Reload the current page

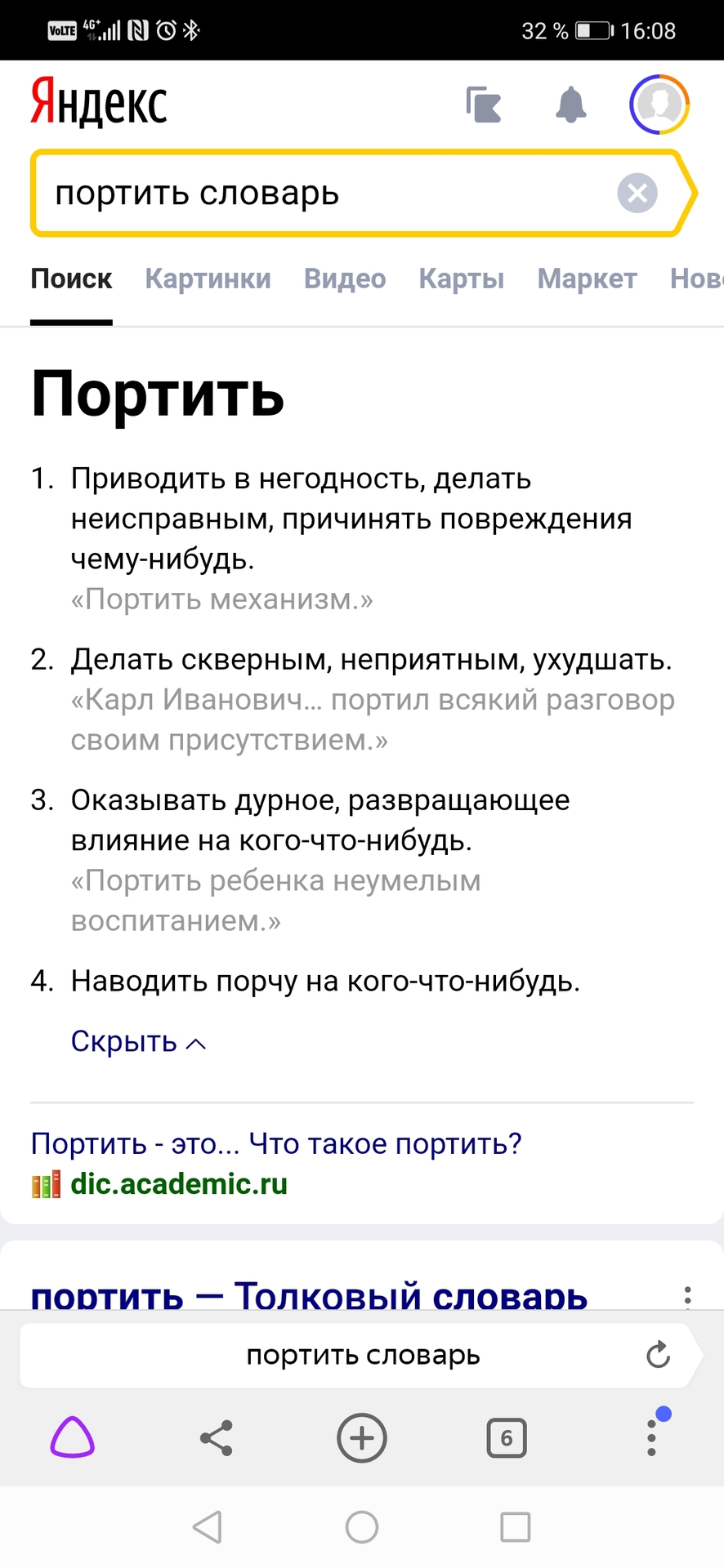coord(658,1356)
